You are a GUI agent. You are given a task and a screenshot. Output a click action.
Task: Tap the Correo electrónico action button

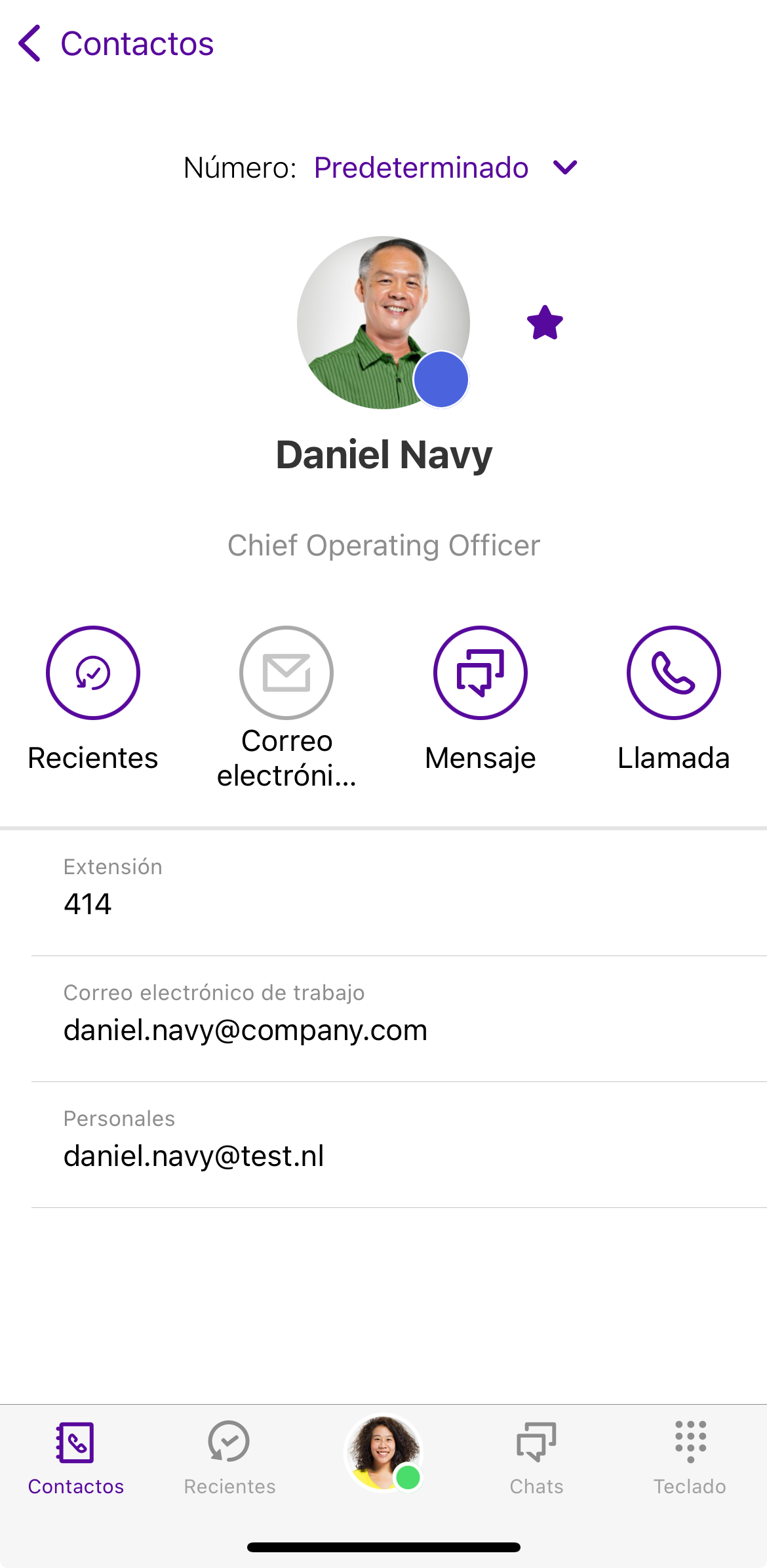coord(286,673)
